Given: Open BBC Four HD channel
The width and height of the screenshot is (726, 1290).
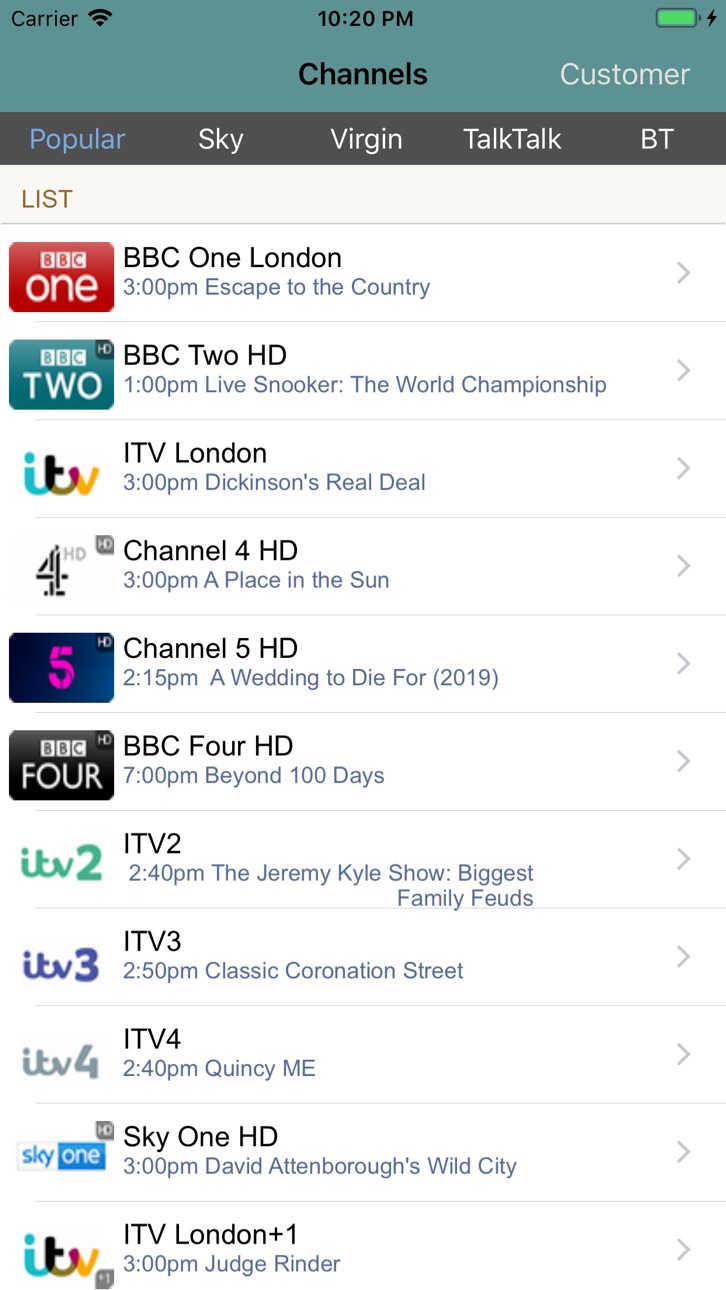Looking at the screenshot, I should (x=363, y=762).
